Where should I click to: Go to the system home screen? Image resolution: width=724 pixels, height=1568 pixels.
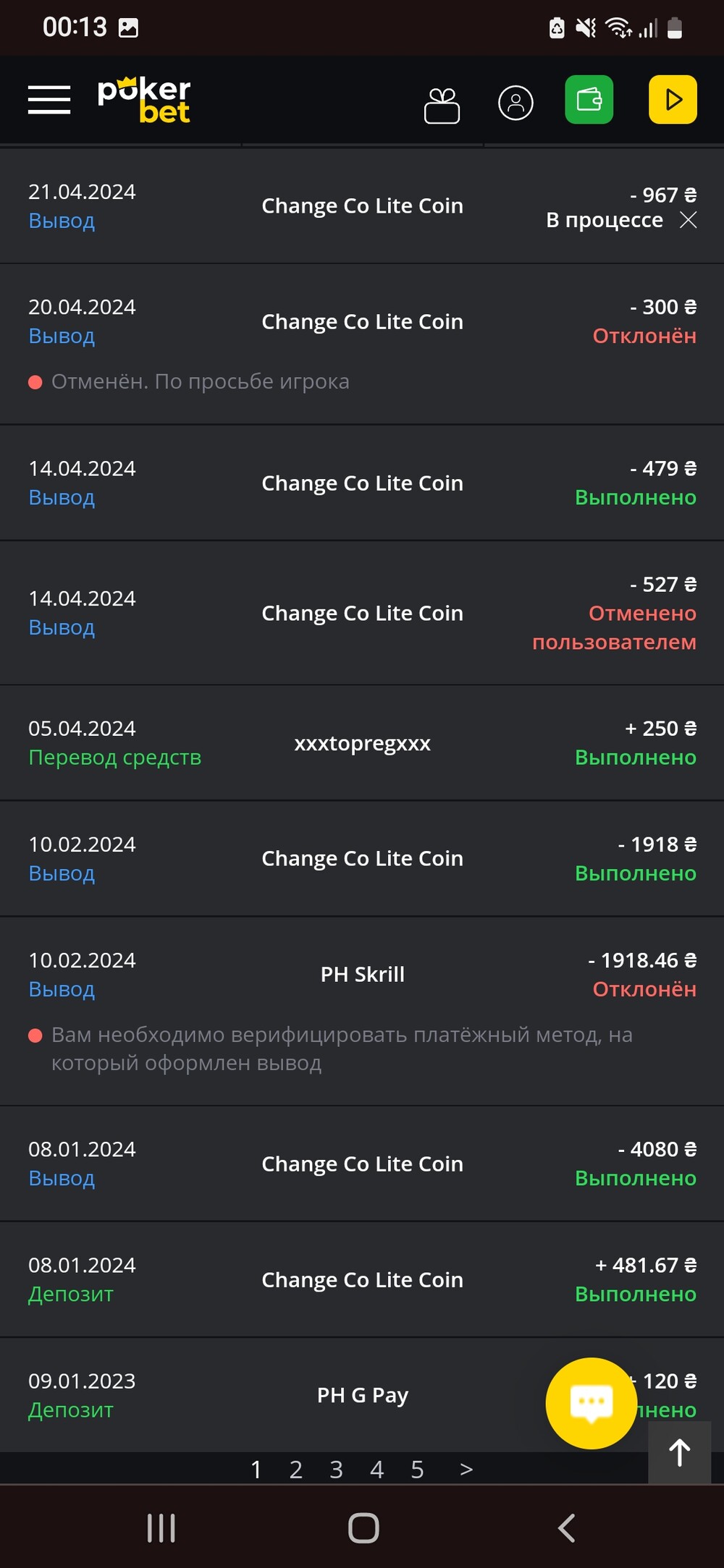coord(363,1528)
